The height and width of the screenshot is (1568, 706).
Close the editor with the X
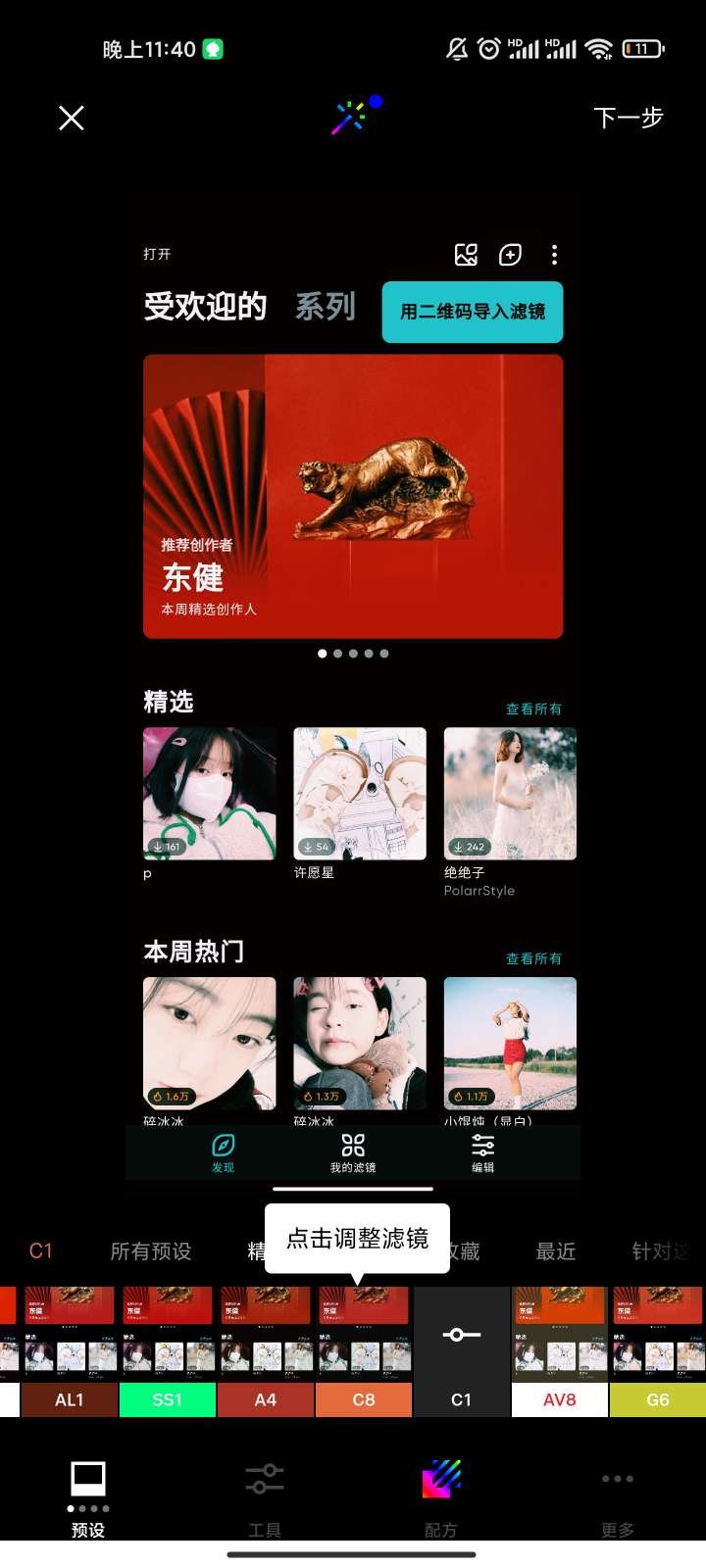71,119
